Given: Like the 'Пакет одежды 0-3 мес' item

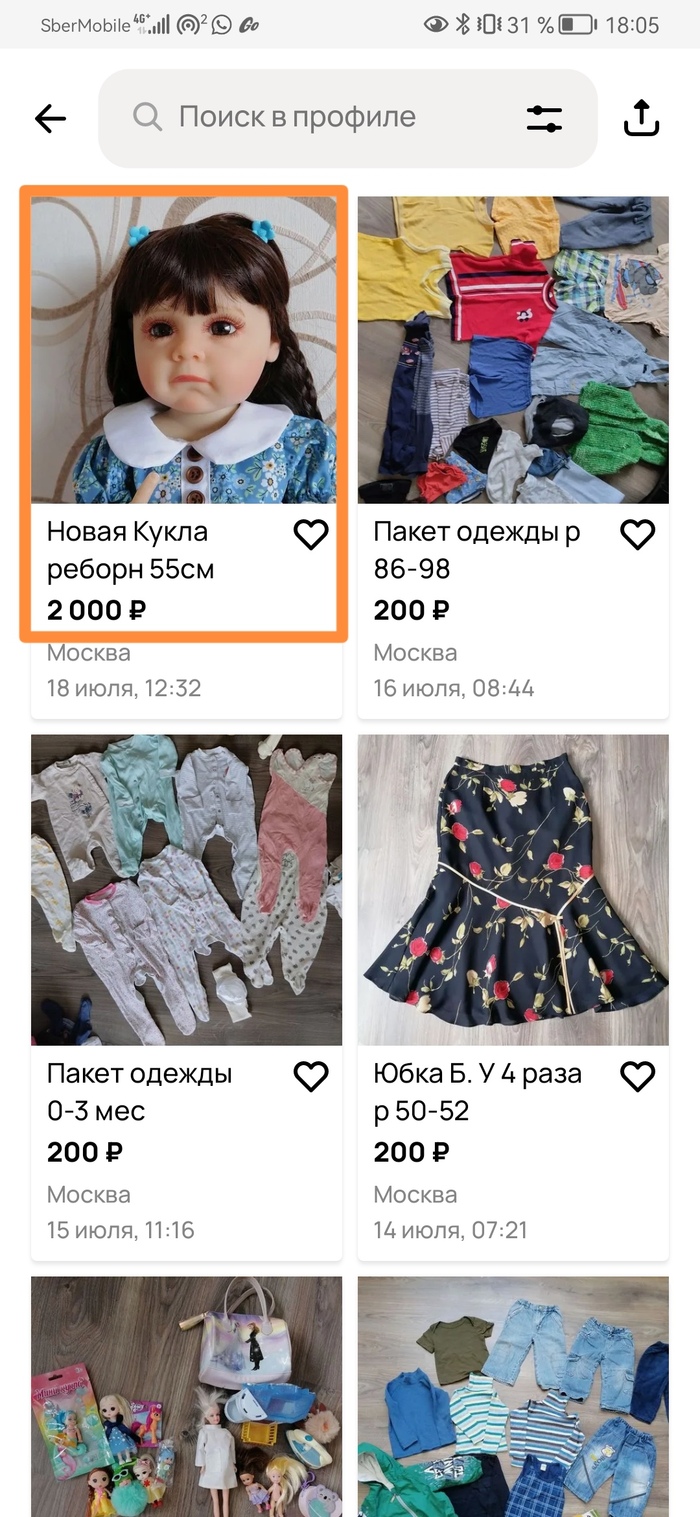Looking at the screenshot, I should (311, 1076).
